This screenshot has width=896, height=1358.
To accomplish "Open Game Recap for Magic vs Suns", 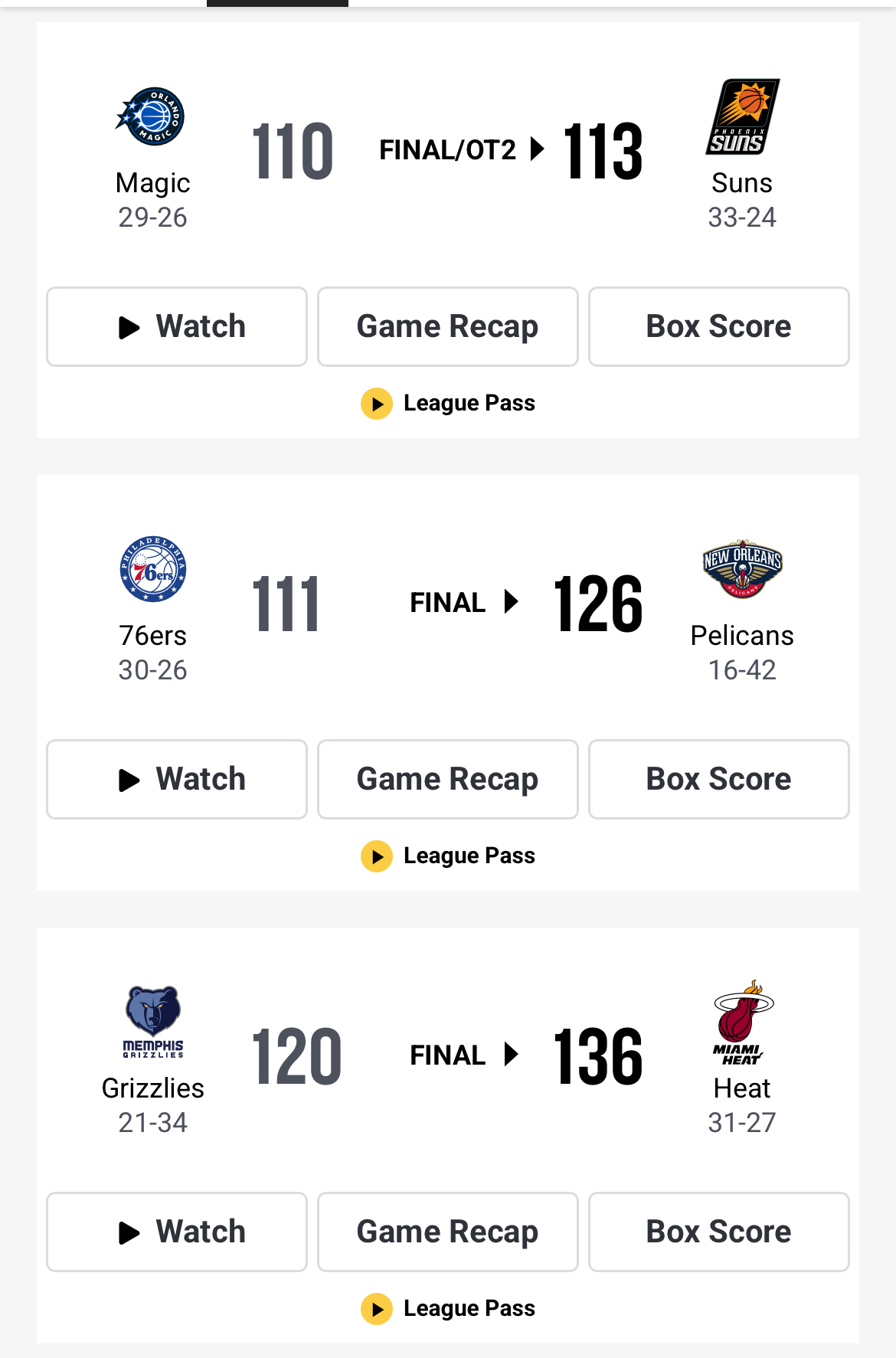I will coord(447,327).
